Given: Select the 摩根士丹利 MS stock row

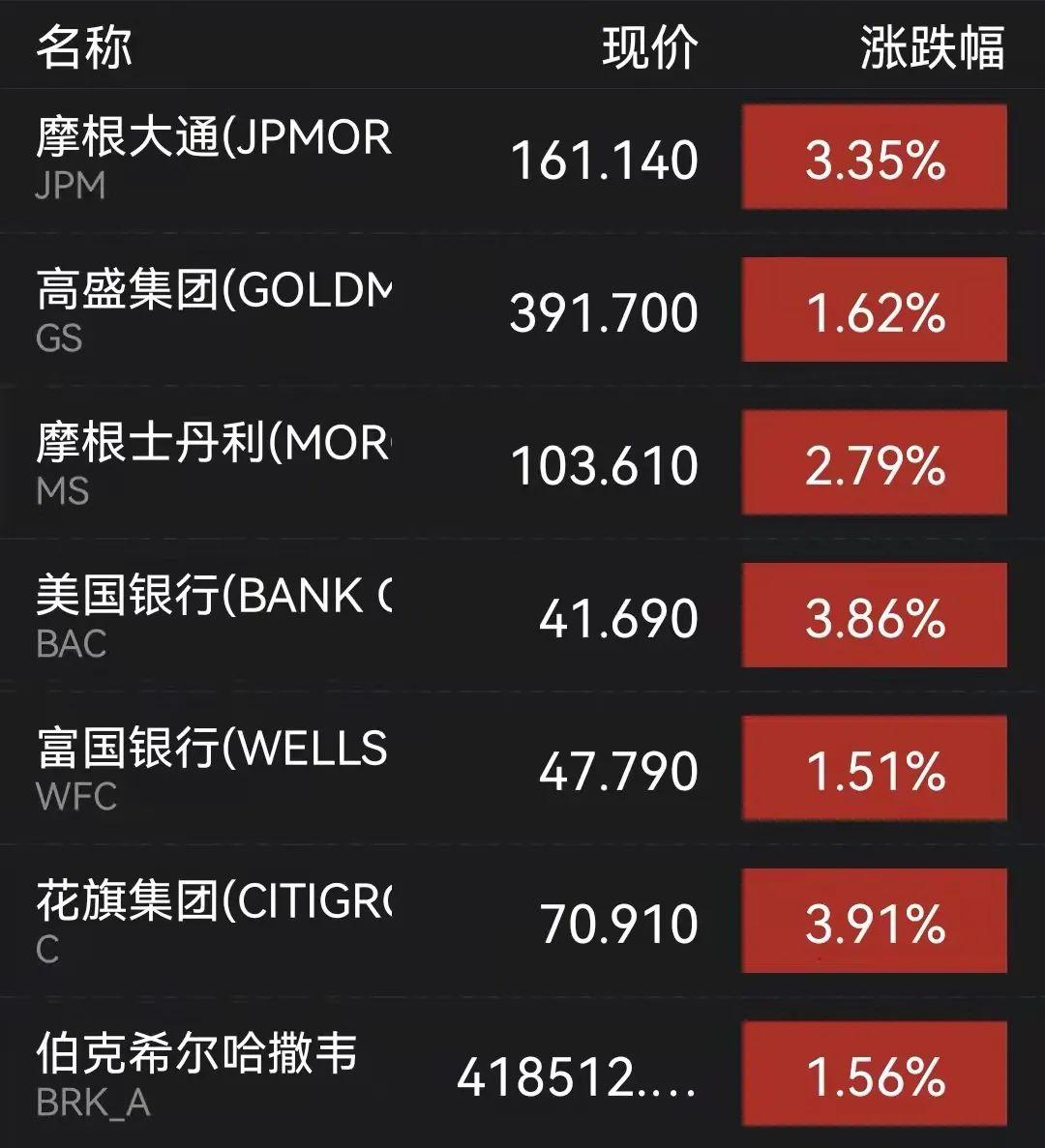Looking at the screenshot, I should (x=213, y=463).
